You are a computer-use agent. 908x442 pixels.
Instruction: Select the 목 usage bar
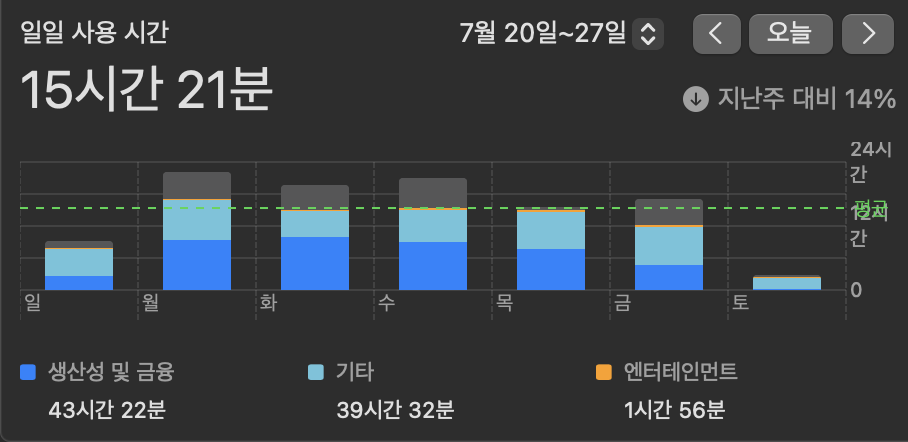tap(551, 250)
